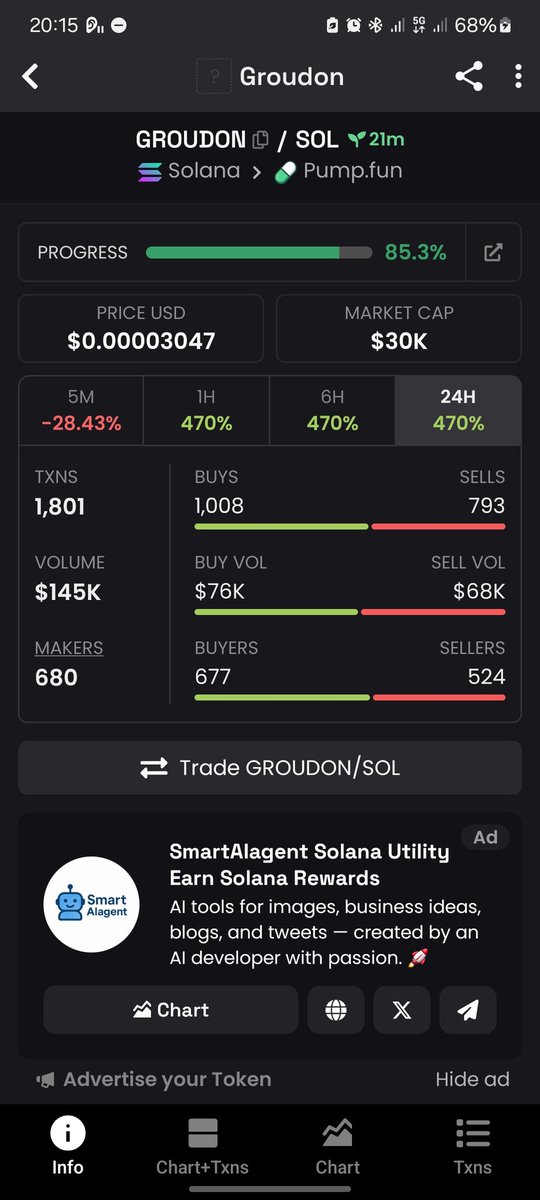Go back using the top-left arrow

coord(31,77)
